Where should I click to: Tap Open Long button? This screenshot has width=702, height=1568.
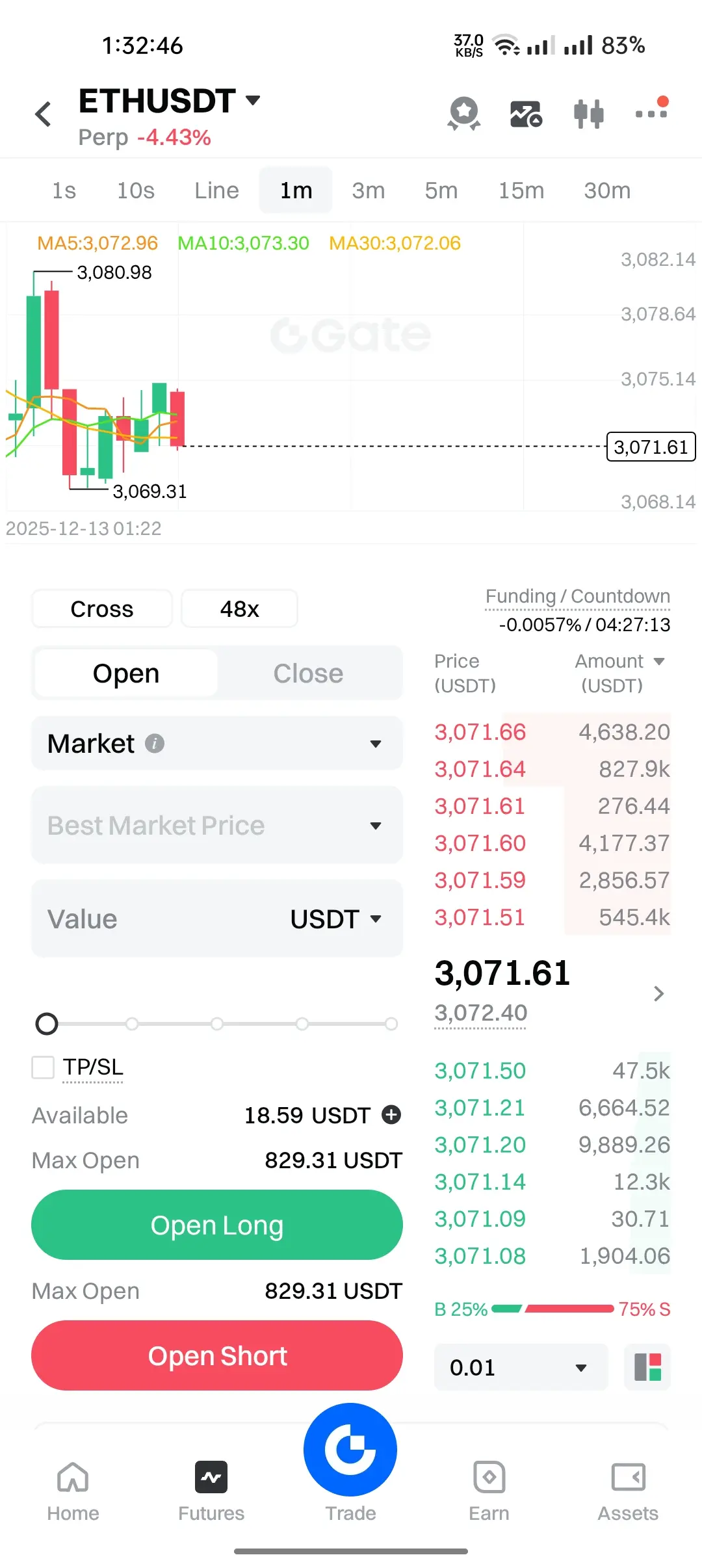coord(216,1225)
